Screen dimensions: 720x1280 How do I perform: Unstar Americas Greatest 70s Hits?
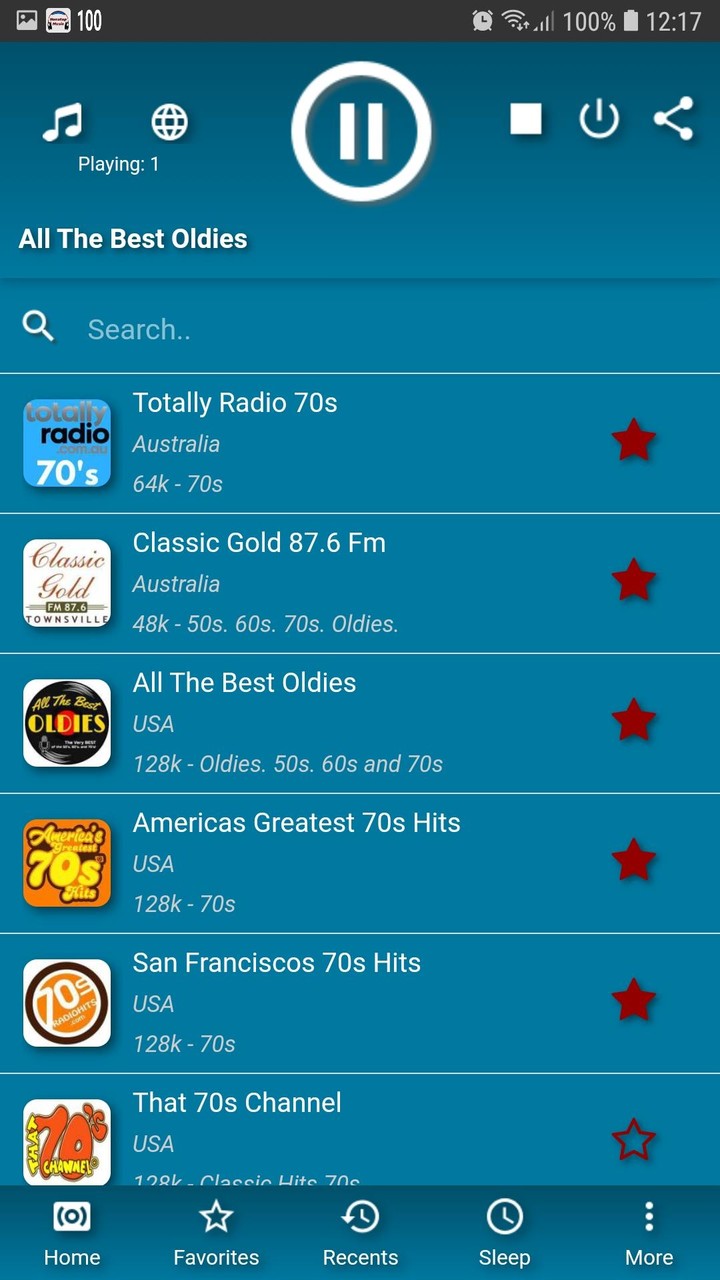pyautogui.click(x=634, y=859)
